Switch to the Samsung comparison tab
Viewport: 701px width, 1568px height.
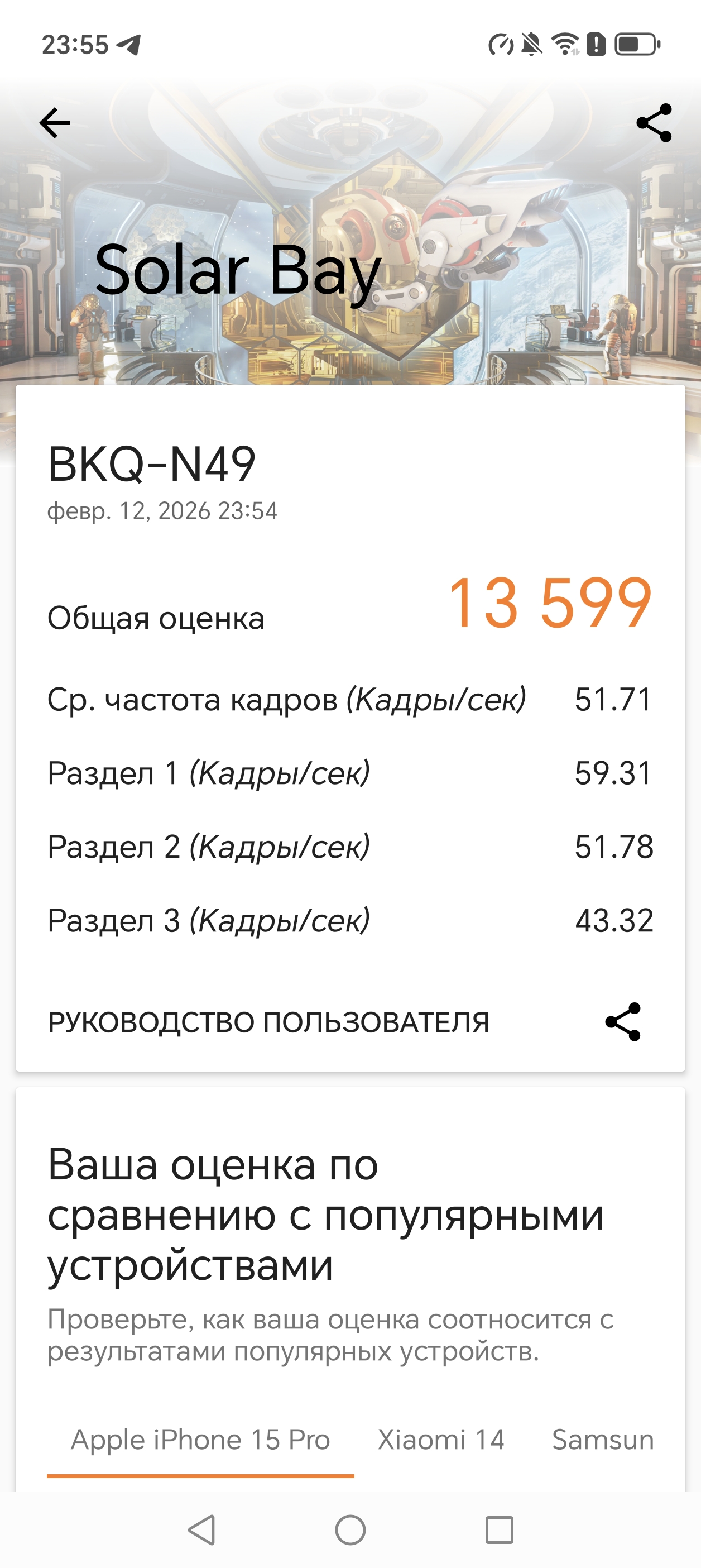click(x=602, y=1440)
